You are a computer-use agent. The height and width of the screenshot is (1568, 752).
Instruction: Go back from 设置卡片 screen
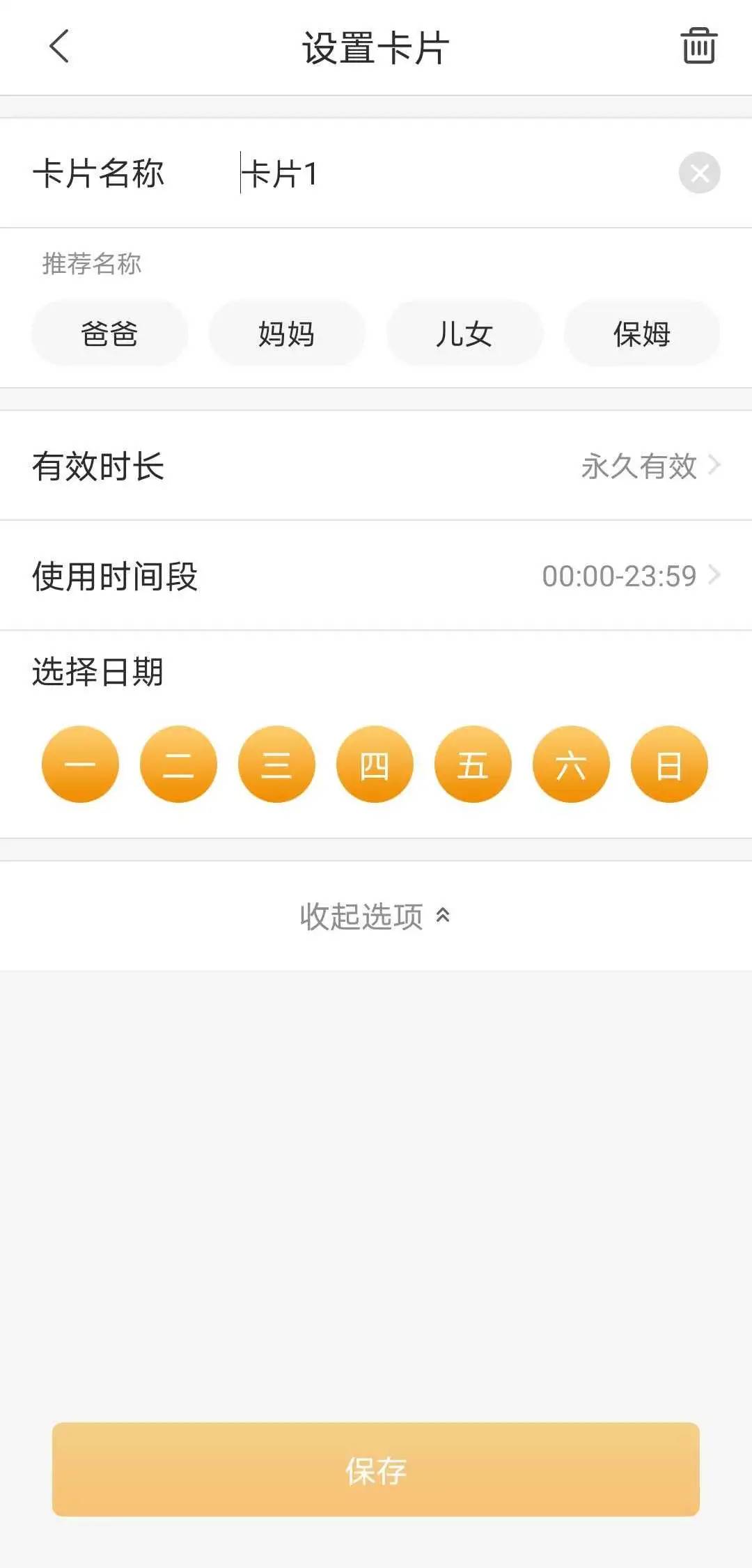pos(60,47)
